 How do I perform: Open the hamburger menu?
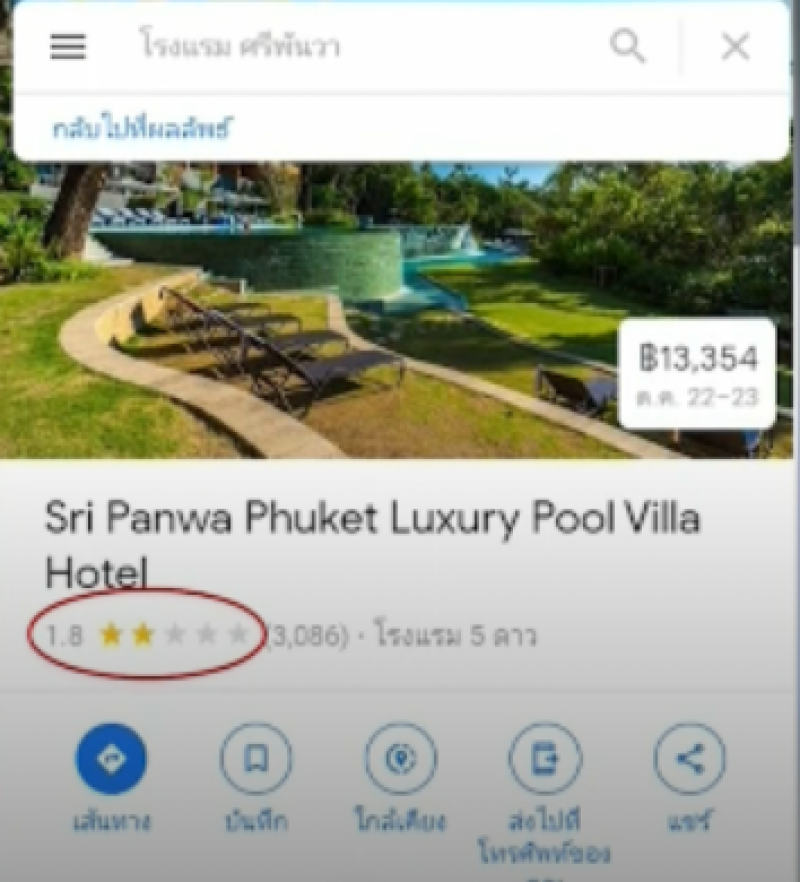click(x=68, y=46)
